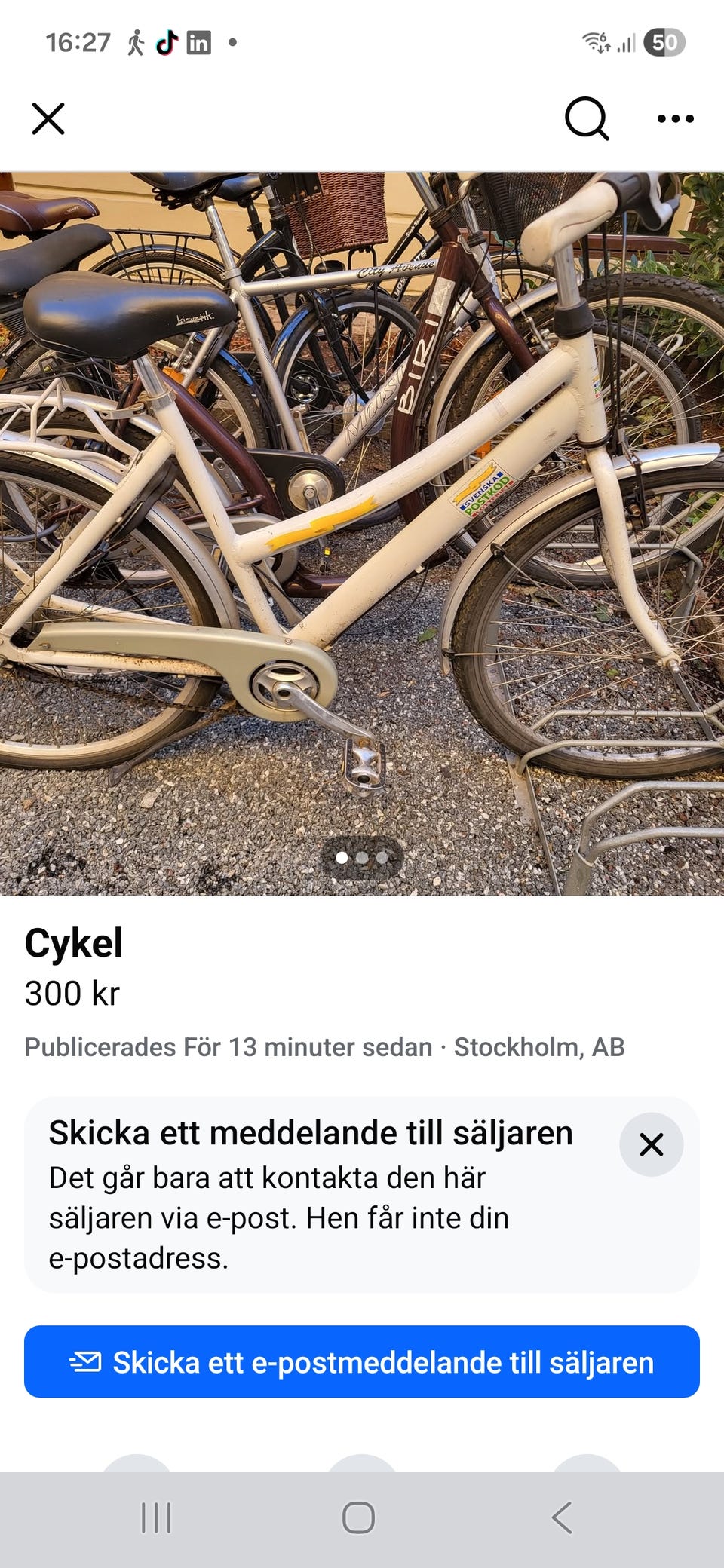This screenshot has width=724, height=1568.
Task: Close the bicycle listing
Action: point(48,119)
